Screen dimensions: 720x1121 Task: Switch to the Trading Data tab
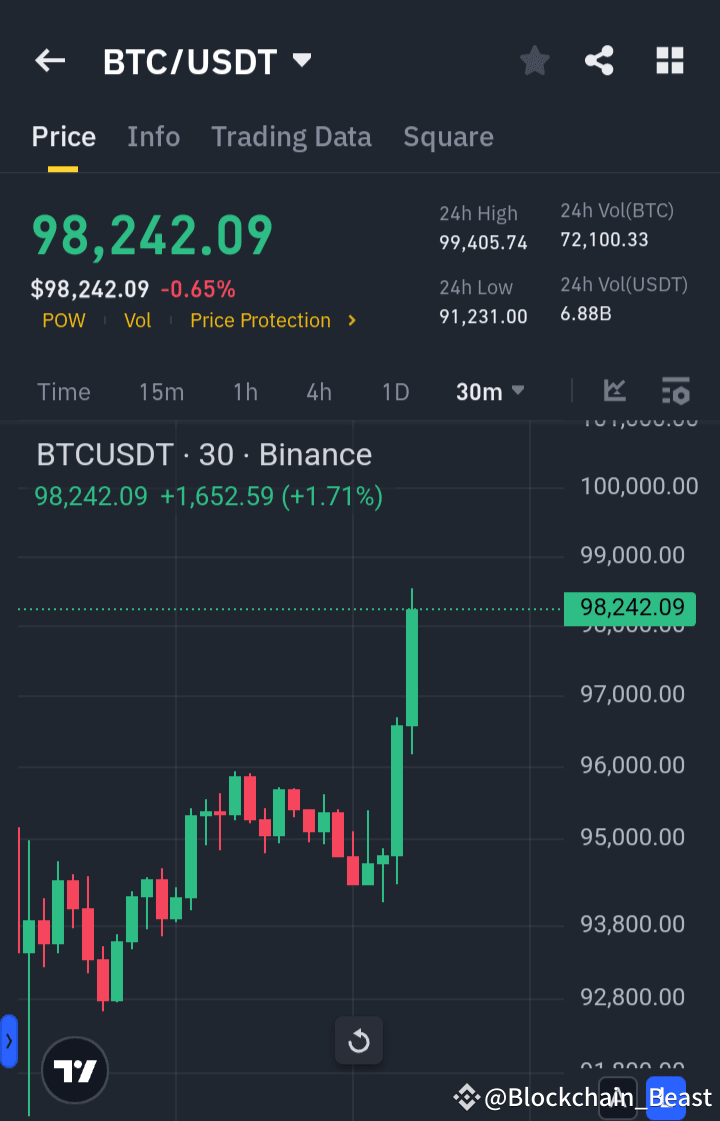click(x=291, y=136)
